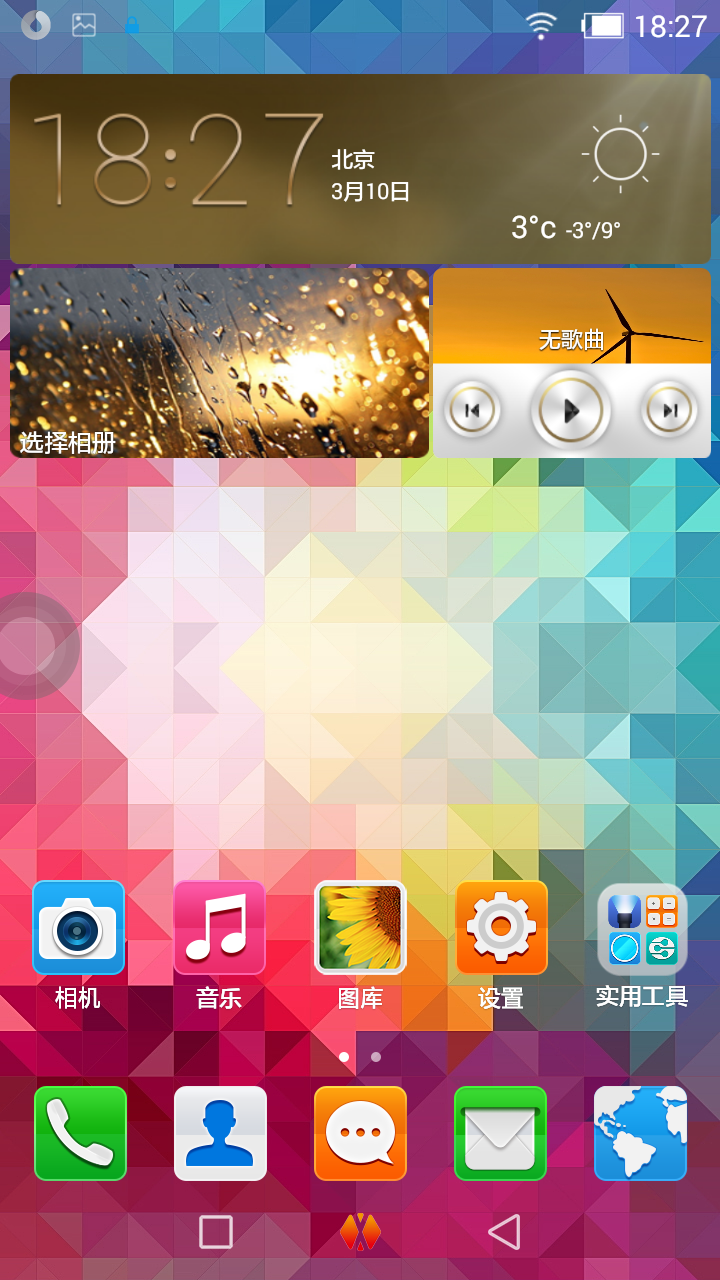This screenshot has width=720, height=1280.
Task: Open the 相机 camera app
Action: tap(78, 927)
